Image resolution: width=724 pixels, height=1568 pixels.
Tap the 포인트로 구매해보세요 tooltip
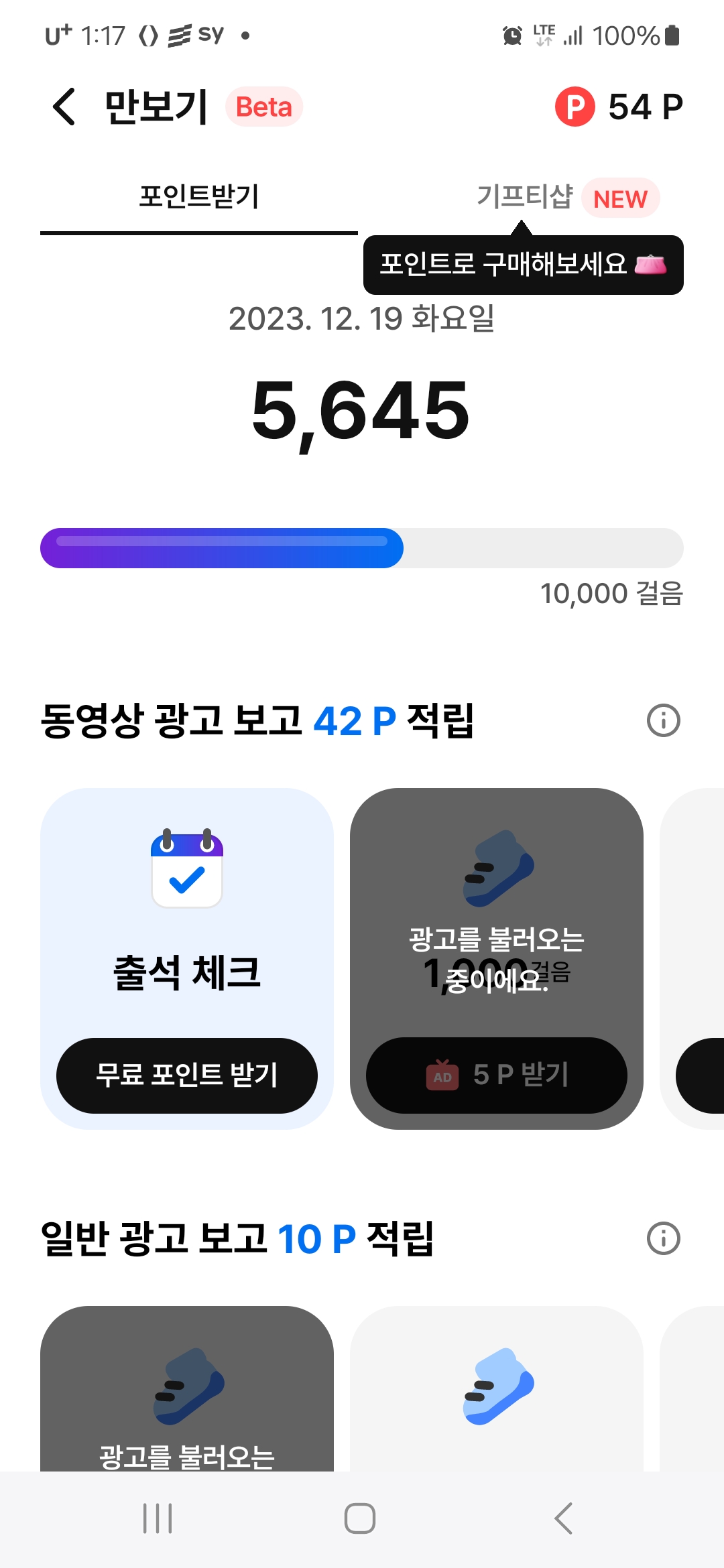pos(523,265)
